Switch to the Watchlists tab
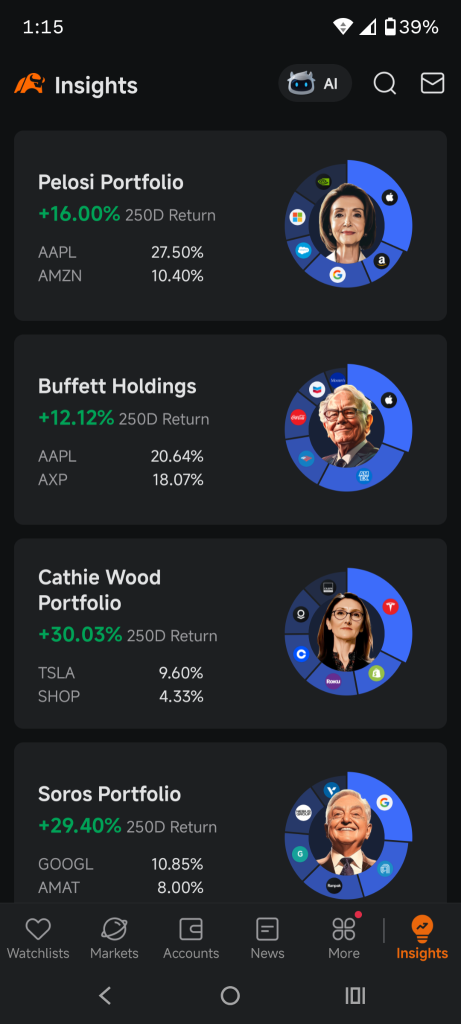Image resolution: width=461 pixels, height=1024 pixels. 38,938
